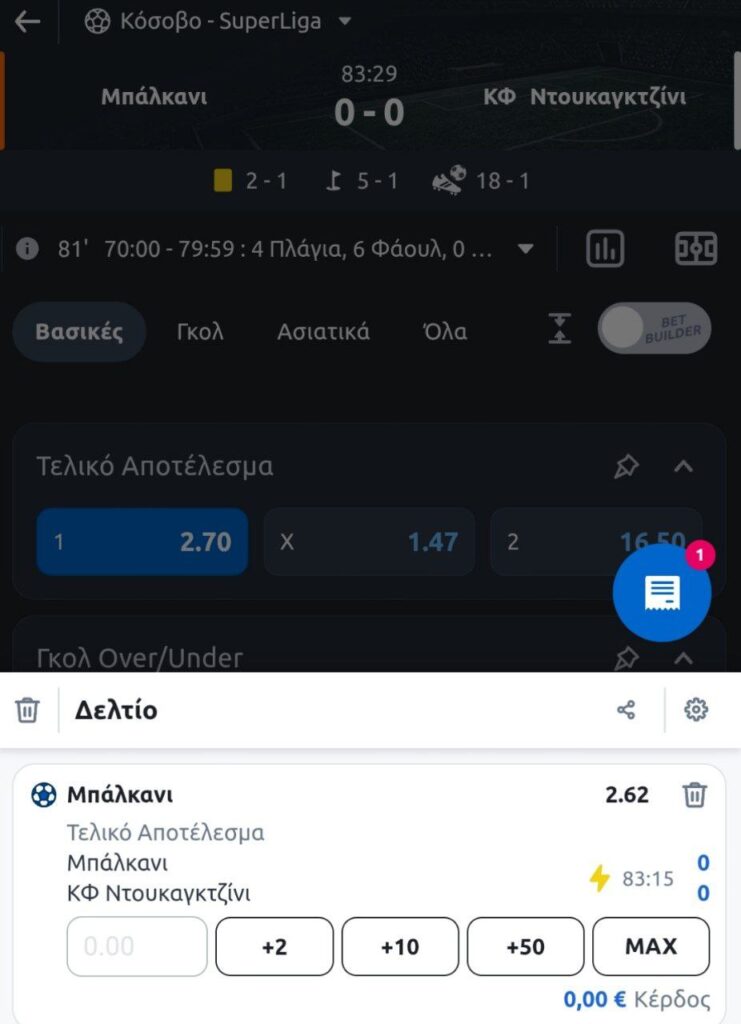741x1024 pixels.
Task: Remove the Μπάλκανι 2.62 selection
Action: coord(694,796)
